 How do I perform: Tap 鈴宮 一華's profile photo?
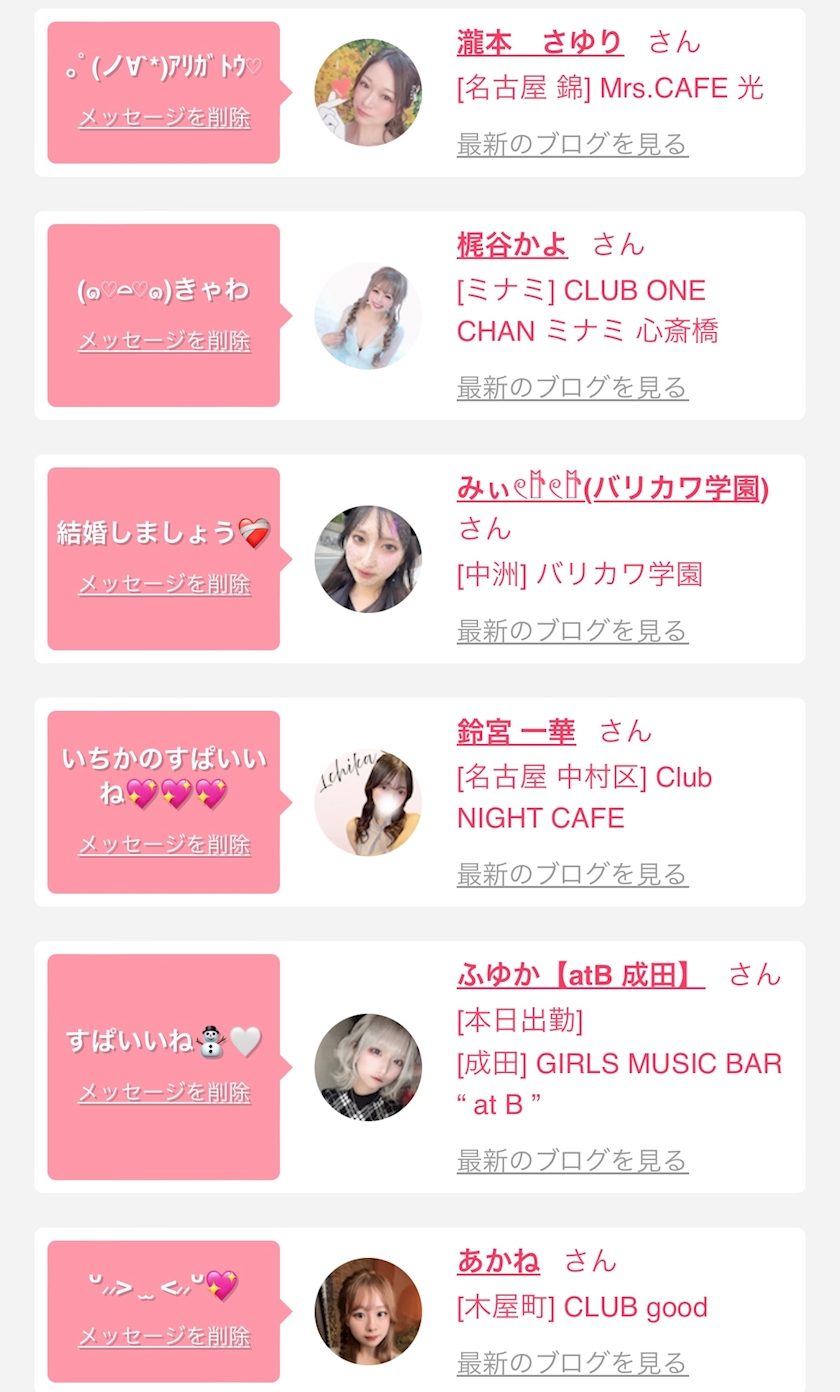pos(368,802)
